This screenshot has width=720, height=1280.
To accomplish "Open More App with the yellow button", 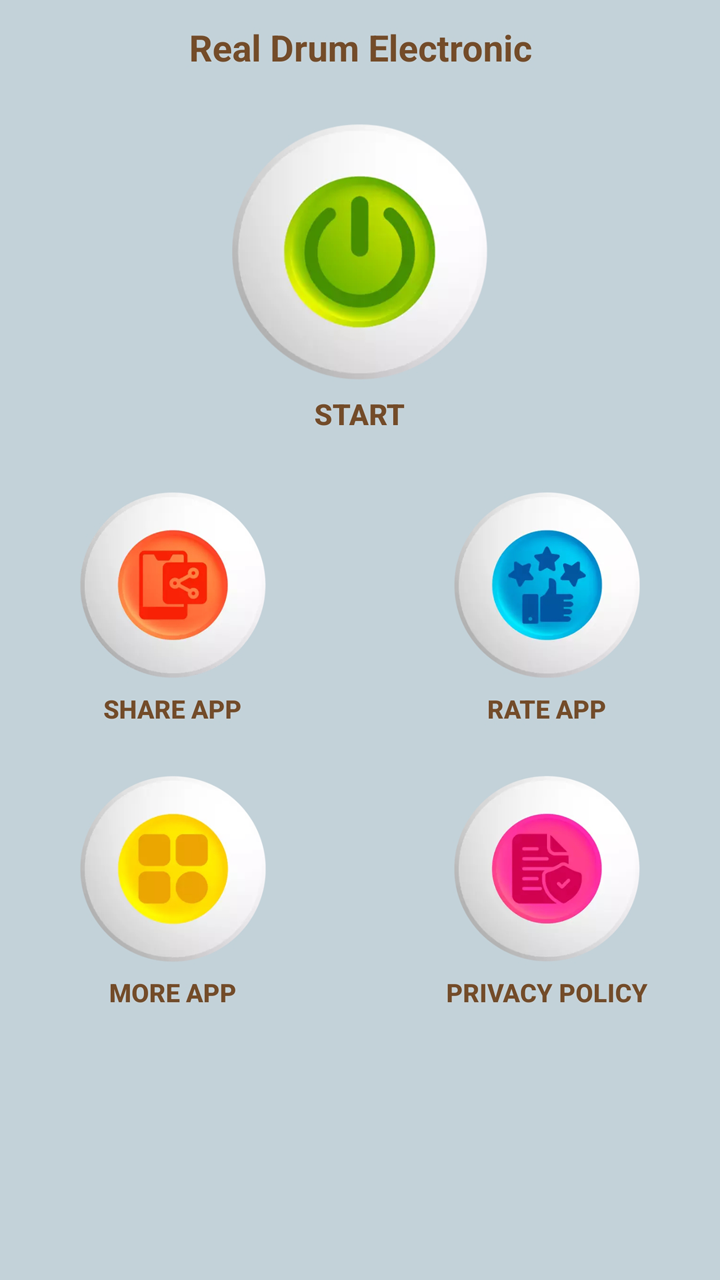I will pyautogui.click(x=173, y=869).
